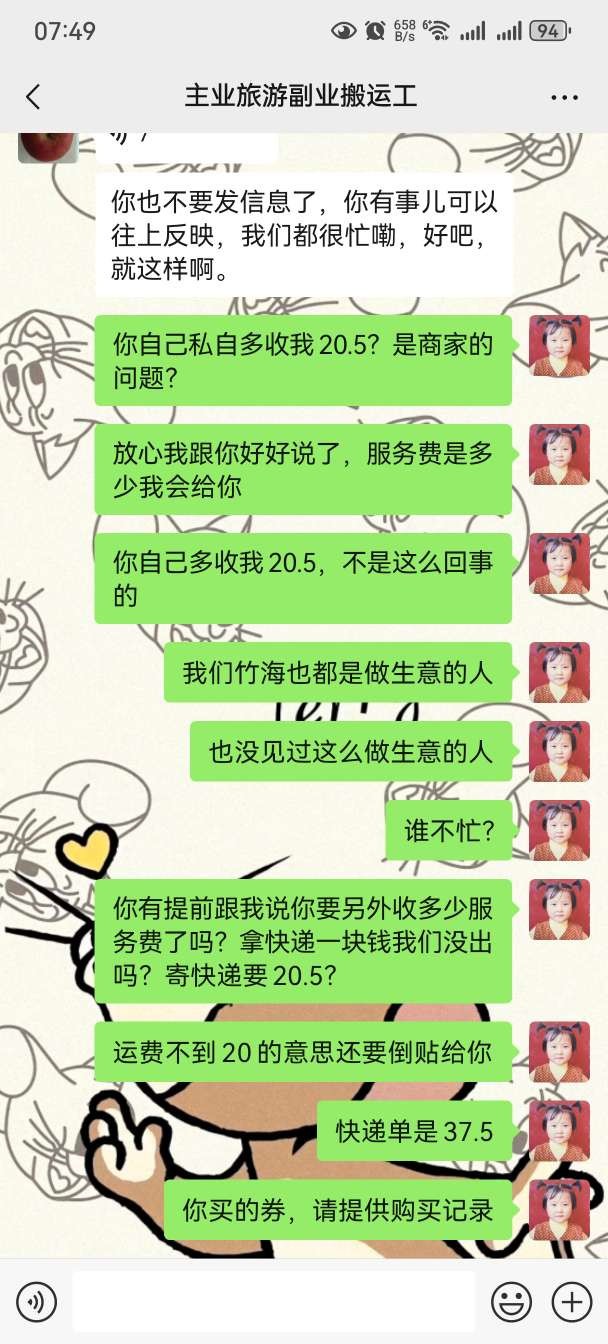Open the chat info overflow menu
The width and height of the screenshot is (608, 1344).
coord(564,97)
